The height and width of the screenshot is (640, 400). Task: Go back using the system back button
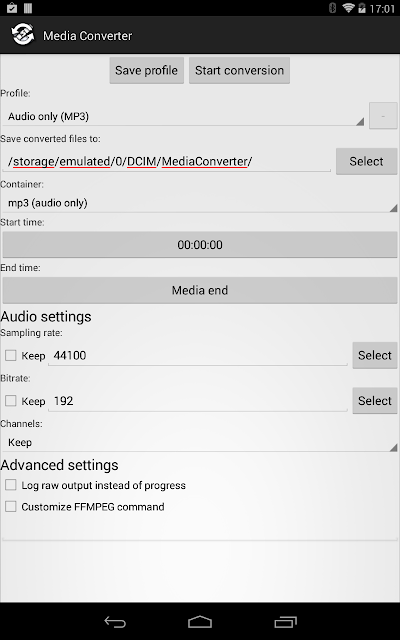(x=115, y=622)
